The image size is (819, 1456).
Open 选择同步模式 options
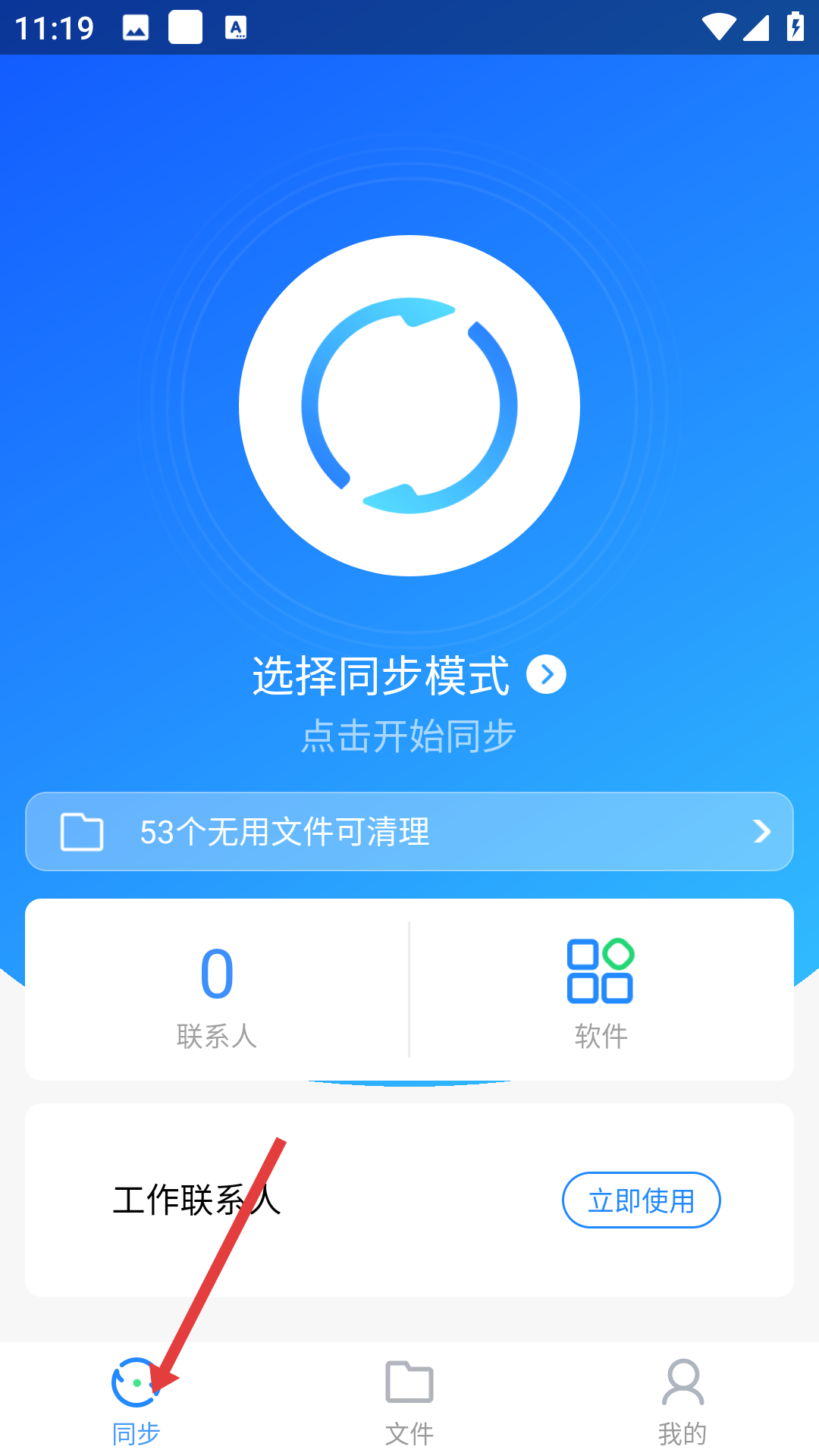point(409,675)
